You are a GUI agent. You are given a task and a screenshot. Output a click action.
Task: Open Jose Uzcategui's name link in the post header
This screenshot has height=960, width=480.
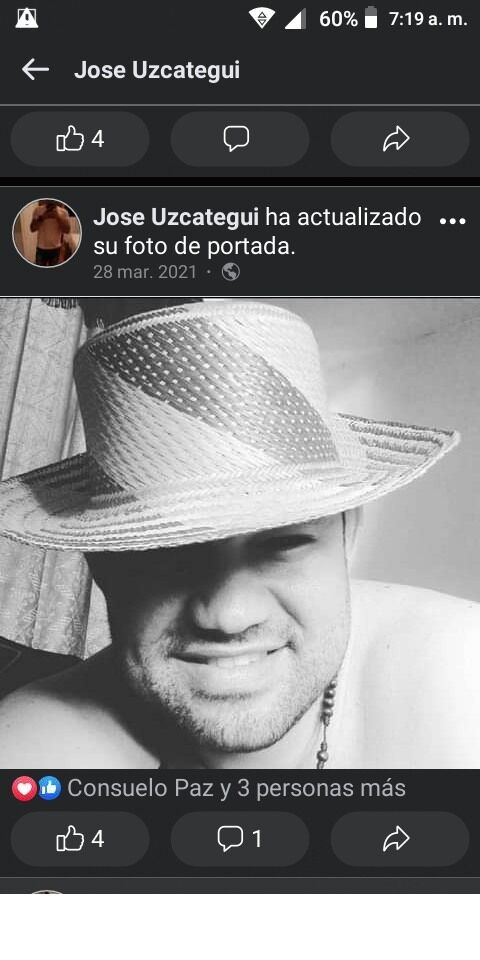pos(176,217)
